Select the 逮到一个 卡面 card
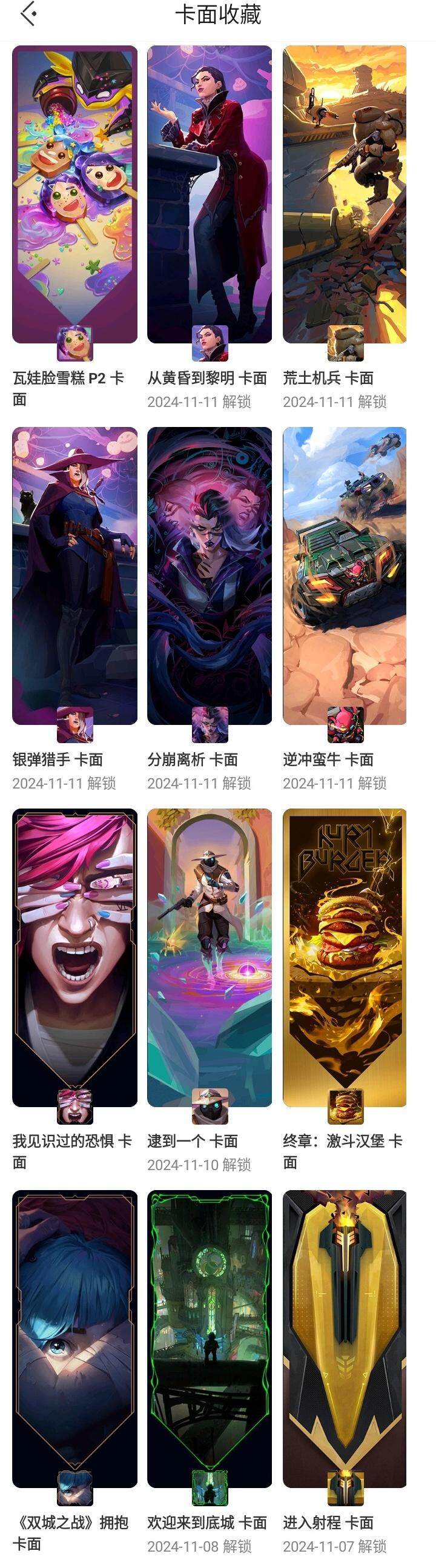The width and height of the screenshot is (436, 1568). (210, 957)
